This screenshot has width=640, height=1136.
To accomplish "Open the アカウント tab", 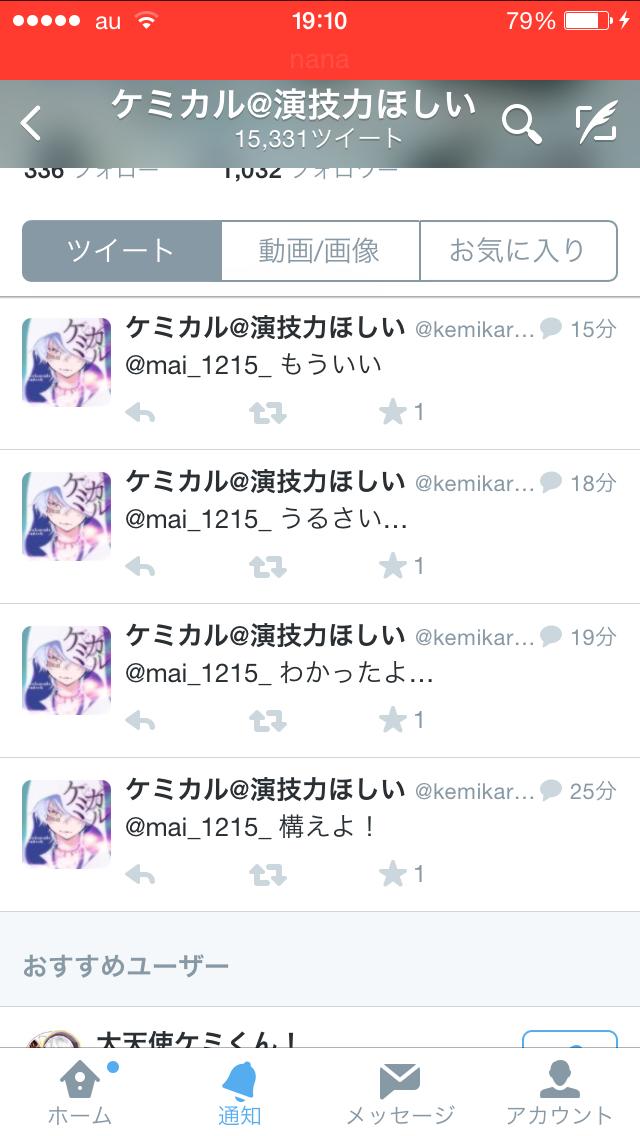I will (559, 1092).
